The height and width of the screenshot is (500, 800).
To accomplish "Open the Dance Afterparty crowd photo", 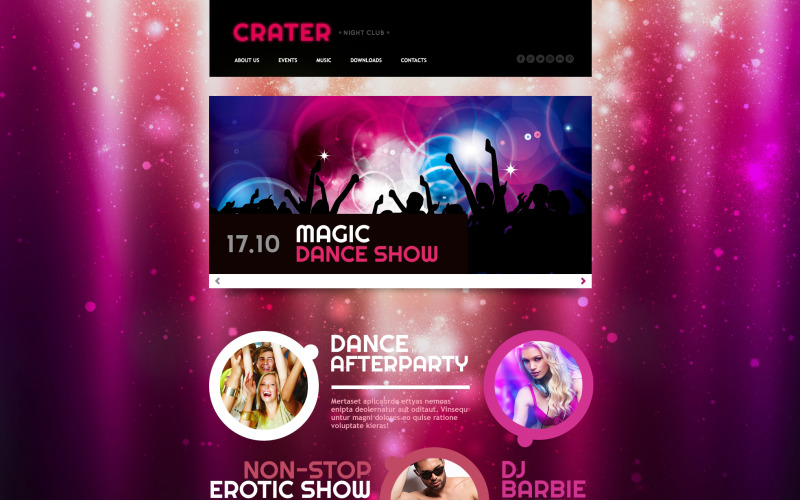I will point(264,386).
